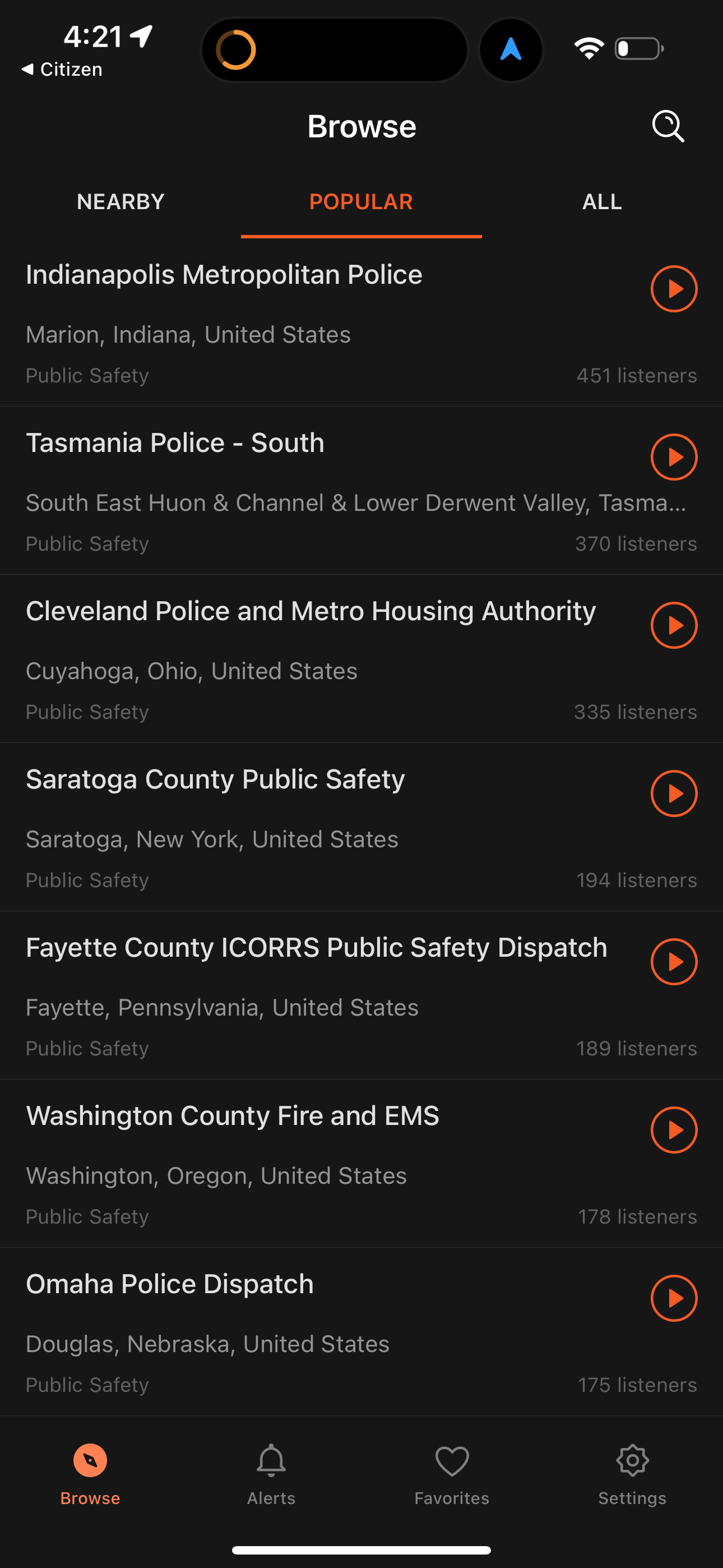Play the Indianapolis Metropolitan Police feed
This screenshot has height=1568, width=723.
pos(674,288)
